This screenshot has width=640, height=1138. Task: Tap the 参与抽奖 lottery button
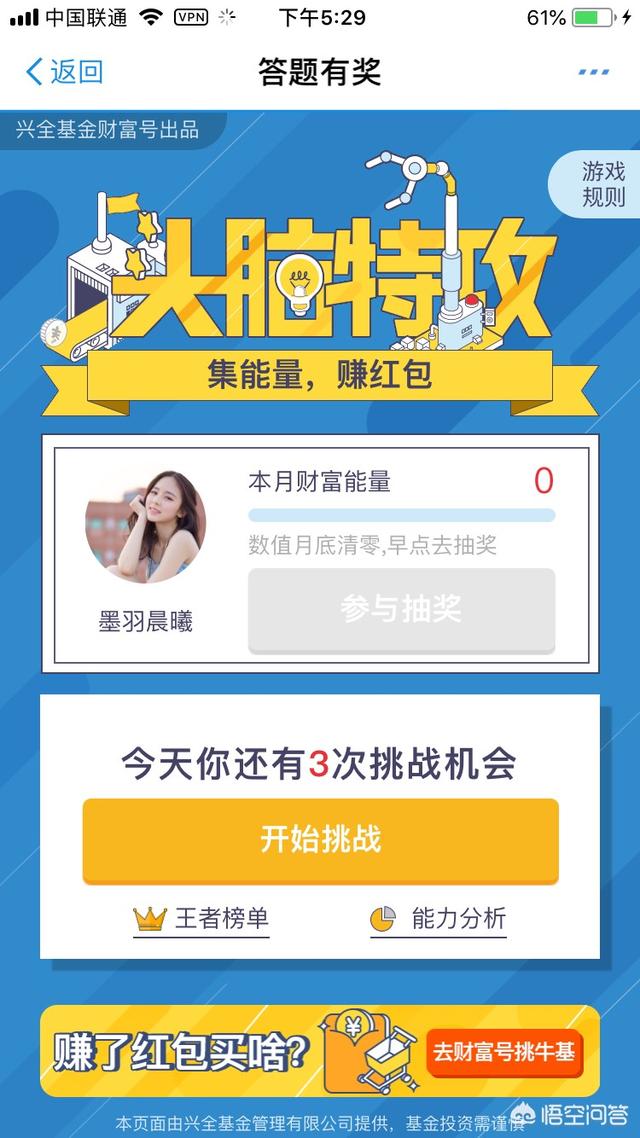[x=401, y=609]
